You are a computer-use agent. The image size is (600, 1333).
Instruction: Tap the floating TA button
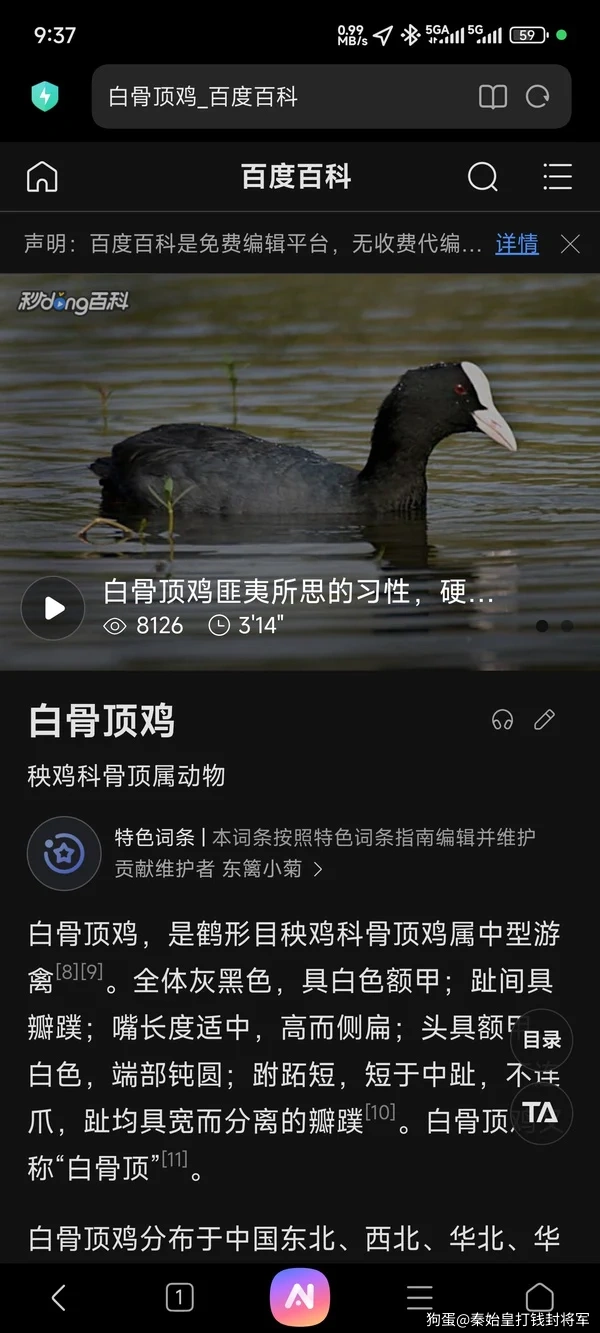(x=542, y=1113)
